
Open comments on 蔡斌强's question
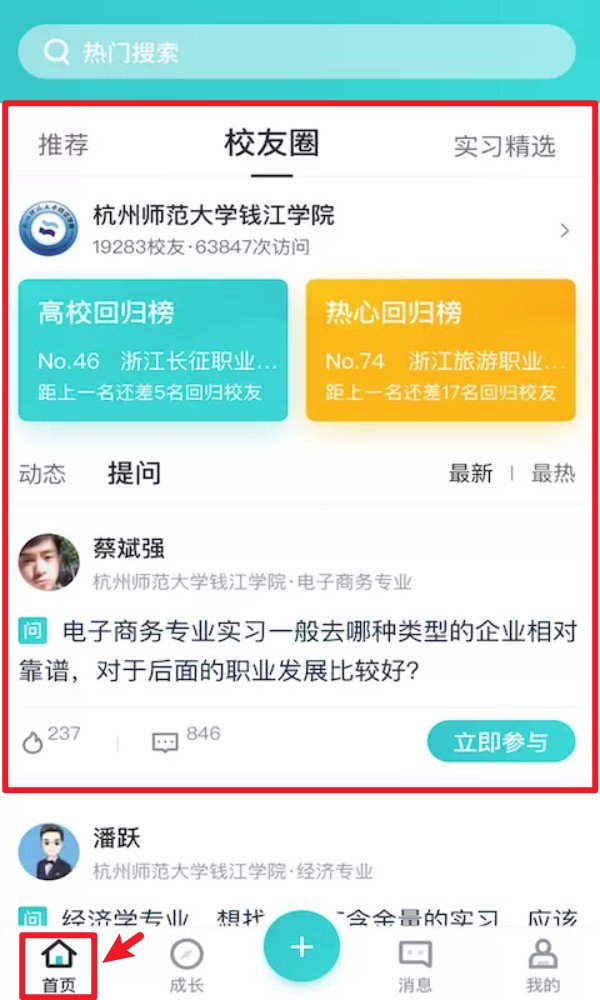coord(165,742)
